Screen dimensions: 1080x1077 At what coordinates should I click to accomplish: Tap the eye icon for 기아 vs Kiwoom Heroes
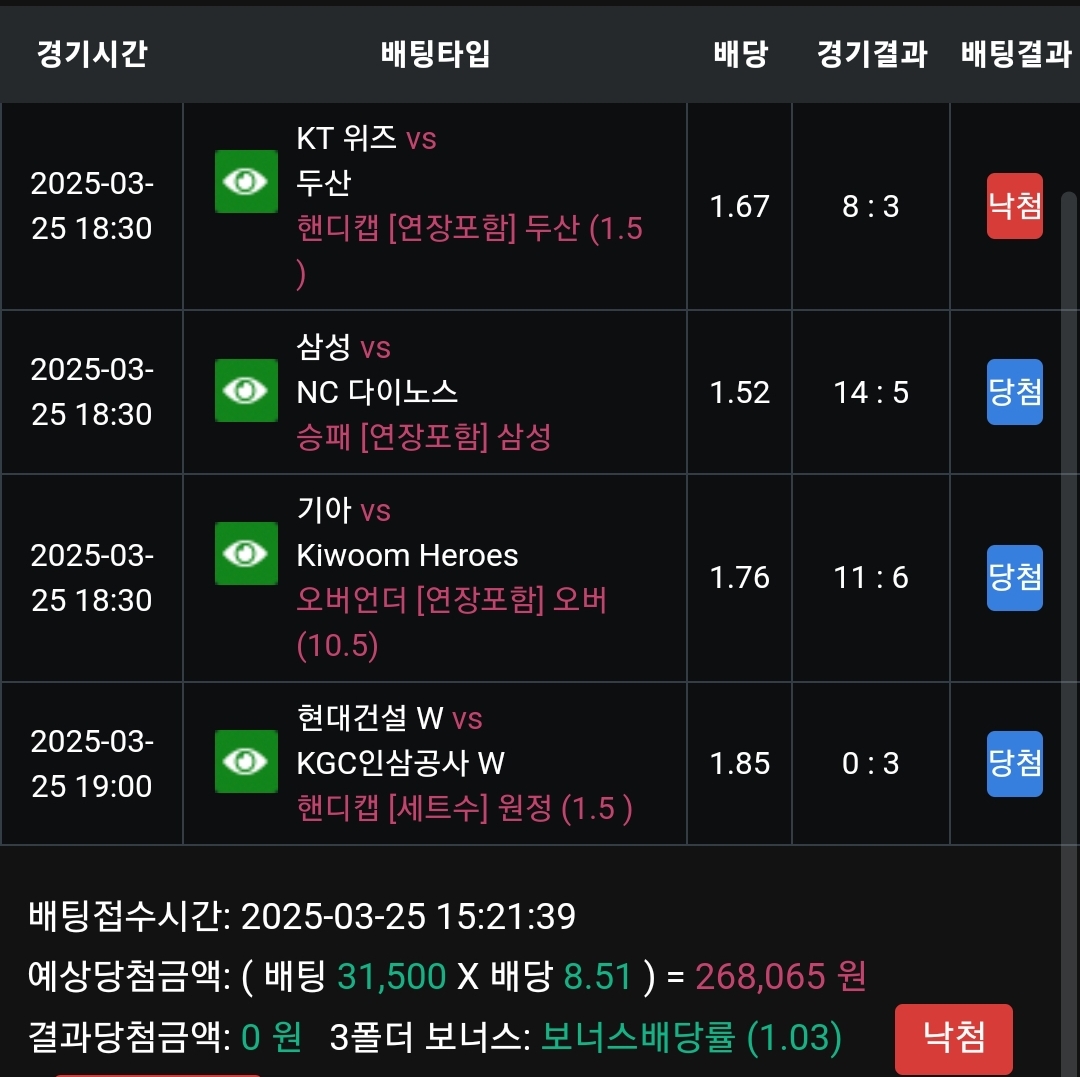tap(246, 553)
